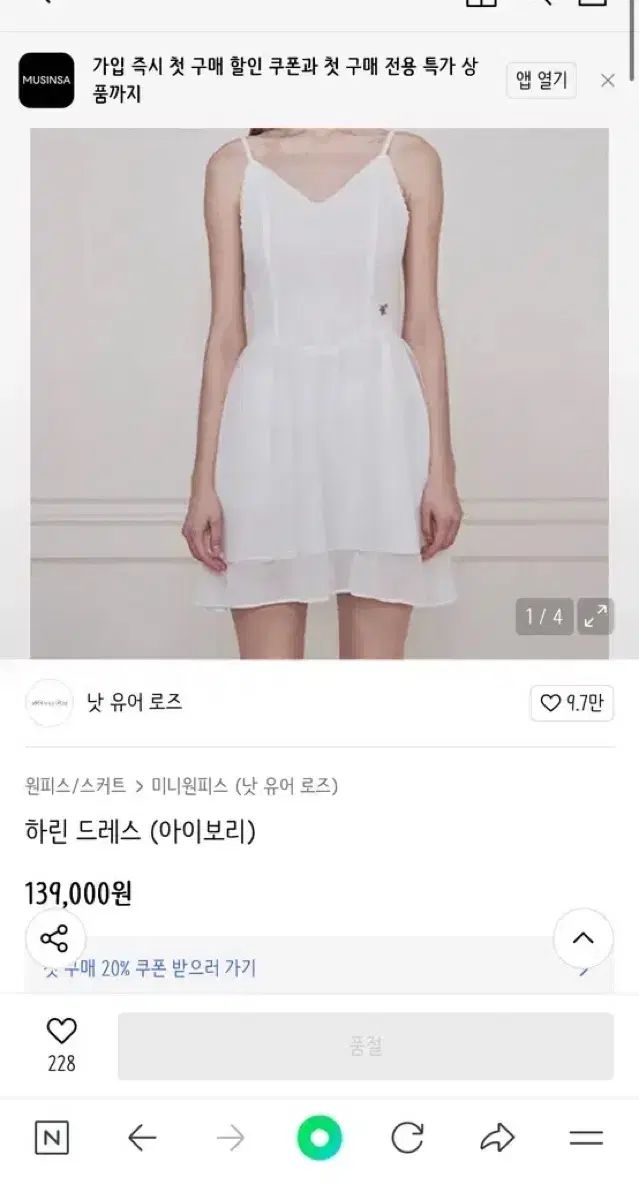Open Naver home with the N button

click(52, 1138)
